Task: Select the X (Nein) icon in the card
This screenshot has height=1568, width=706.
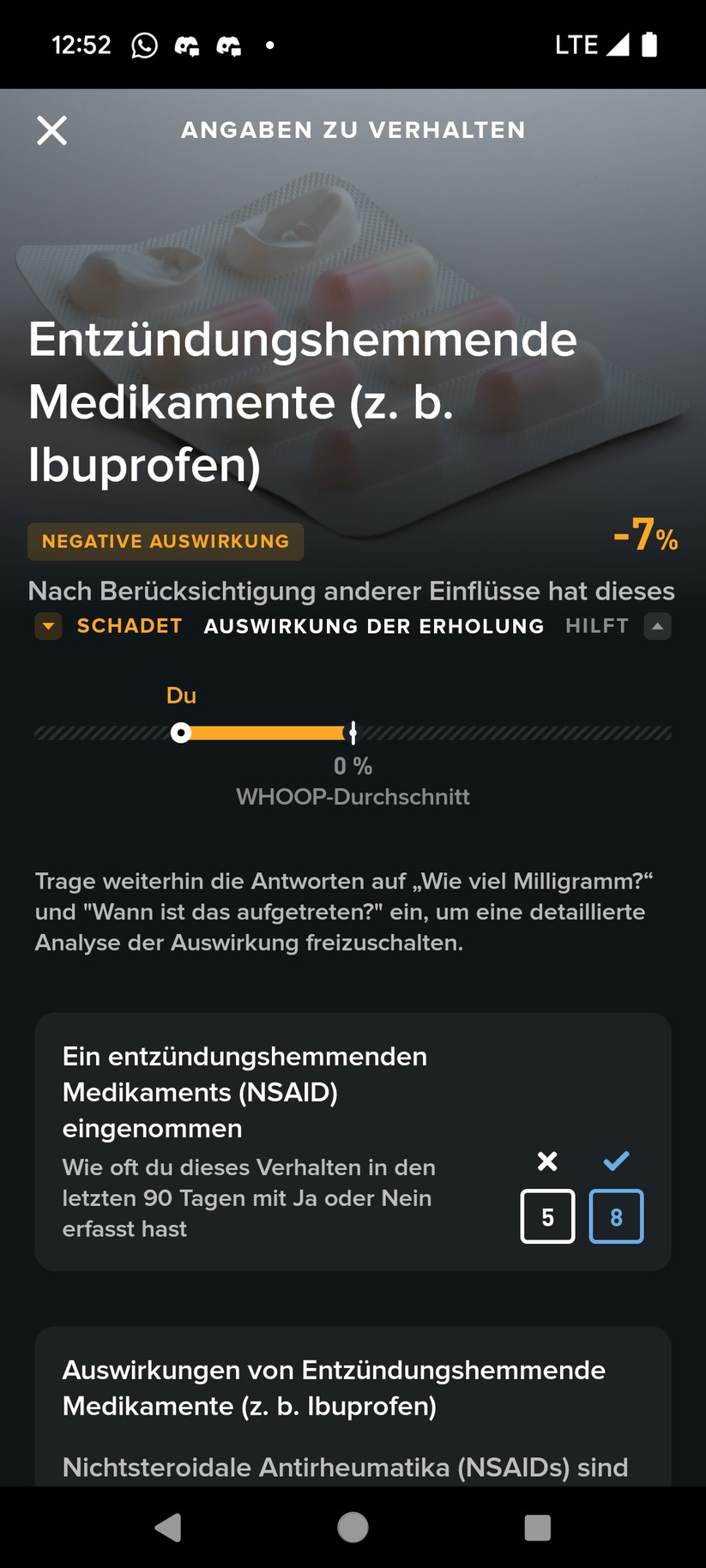Action: click(547, 1161)
